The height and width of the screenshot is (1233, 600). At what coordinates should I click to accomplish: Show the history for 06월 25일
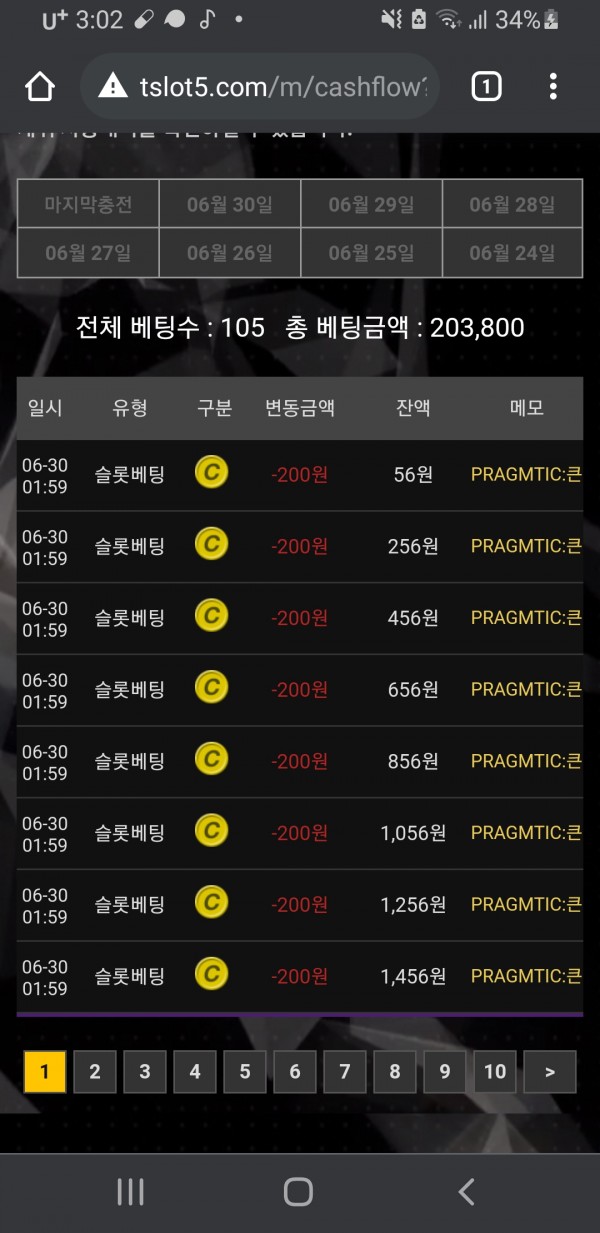[x=371, y=253]
